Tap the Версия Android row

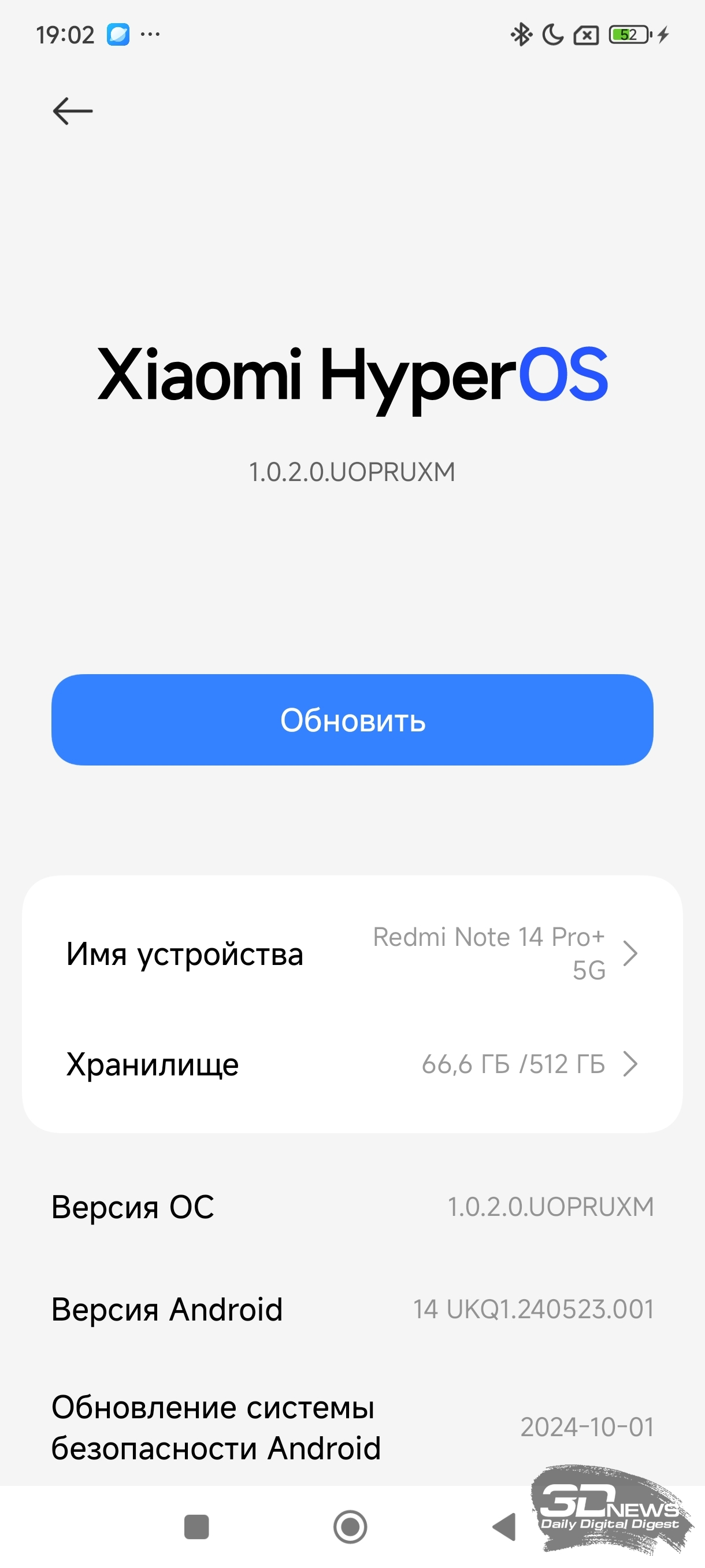point(352,1309)
